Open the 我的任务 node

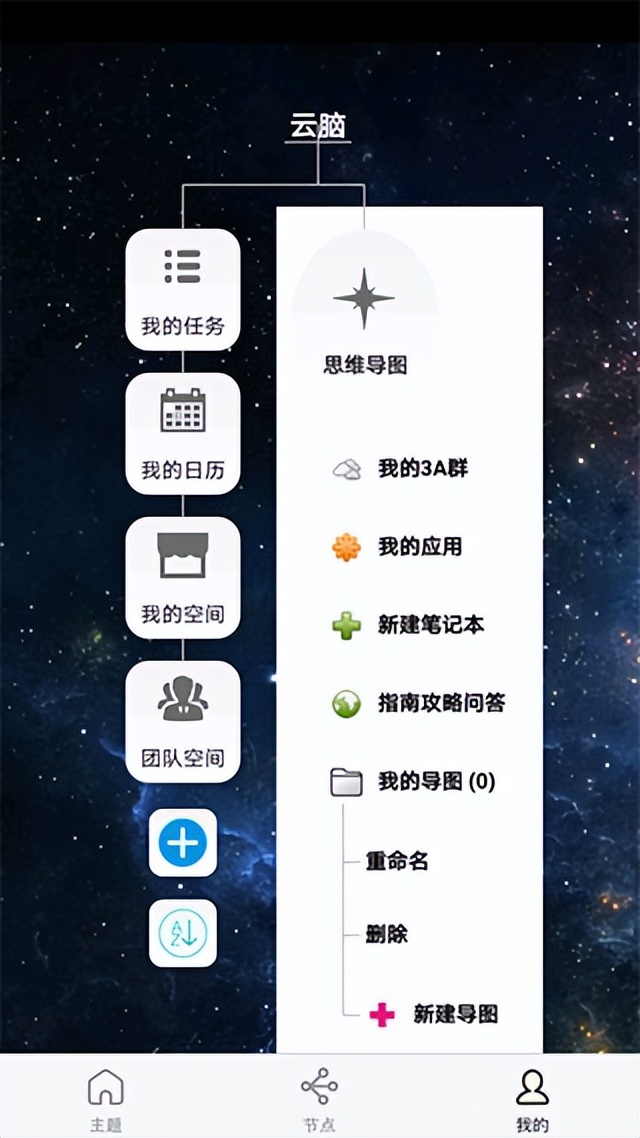click(x=183, y=290)
